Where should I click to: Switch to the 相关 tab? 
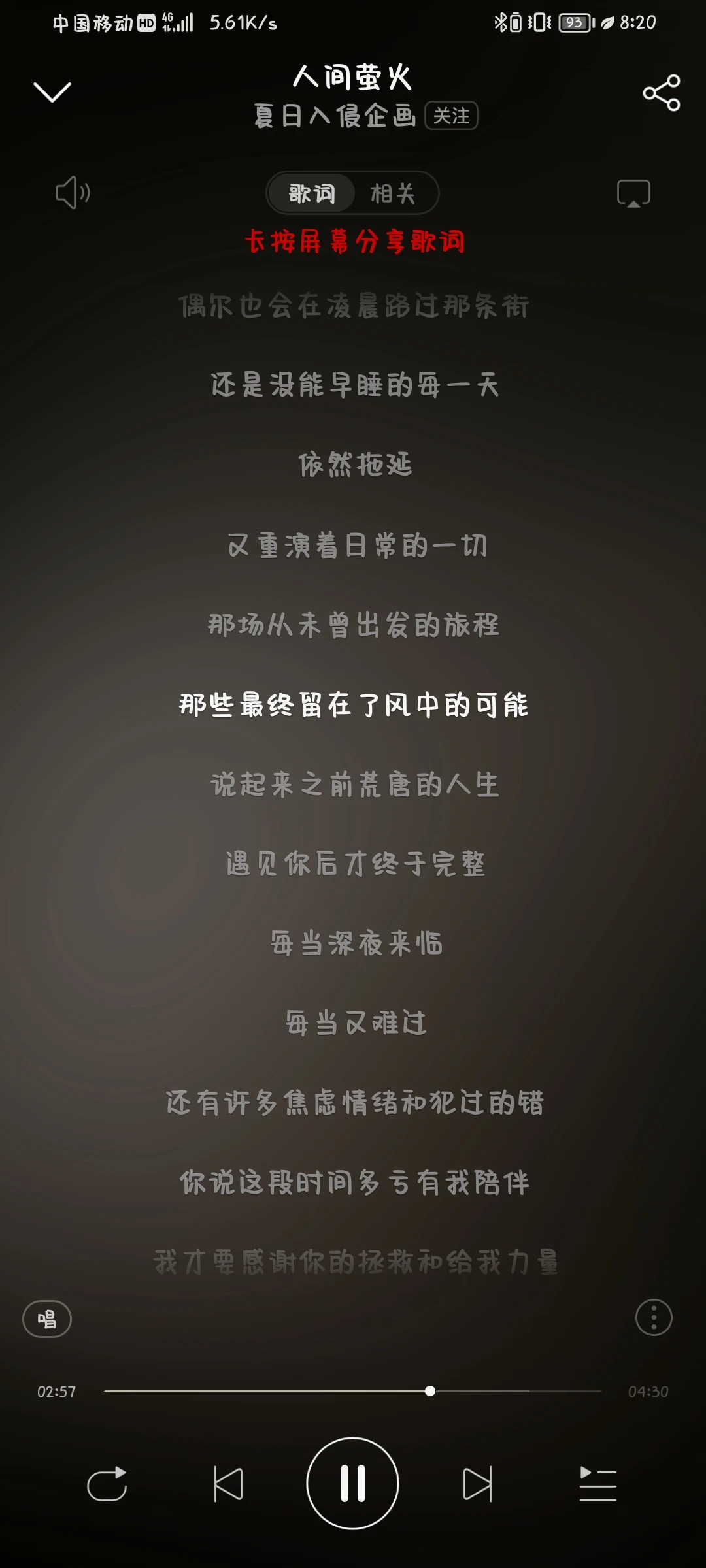point(394,193)
